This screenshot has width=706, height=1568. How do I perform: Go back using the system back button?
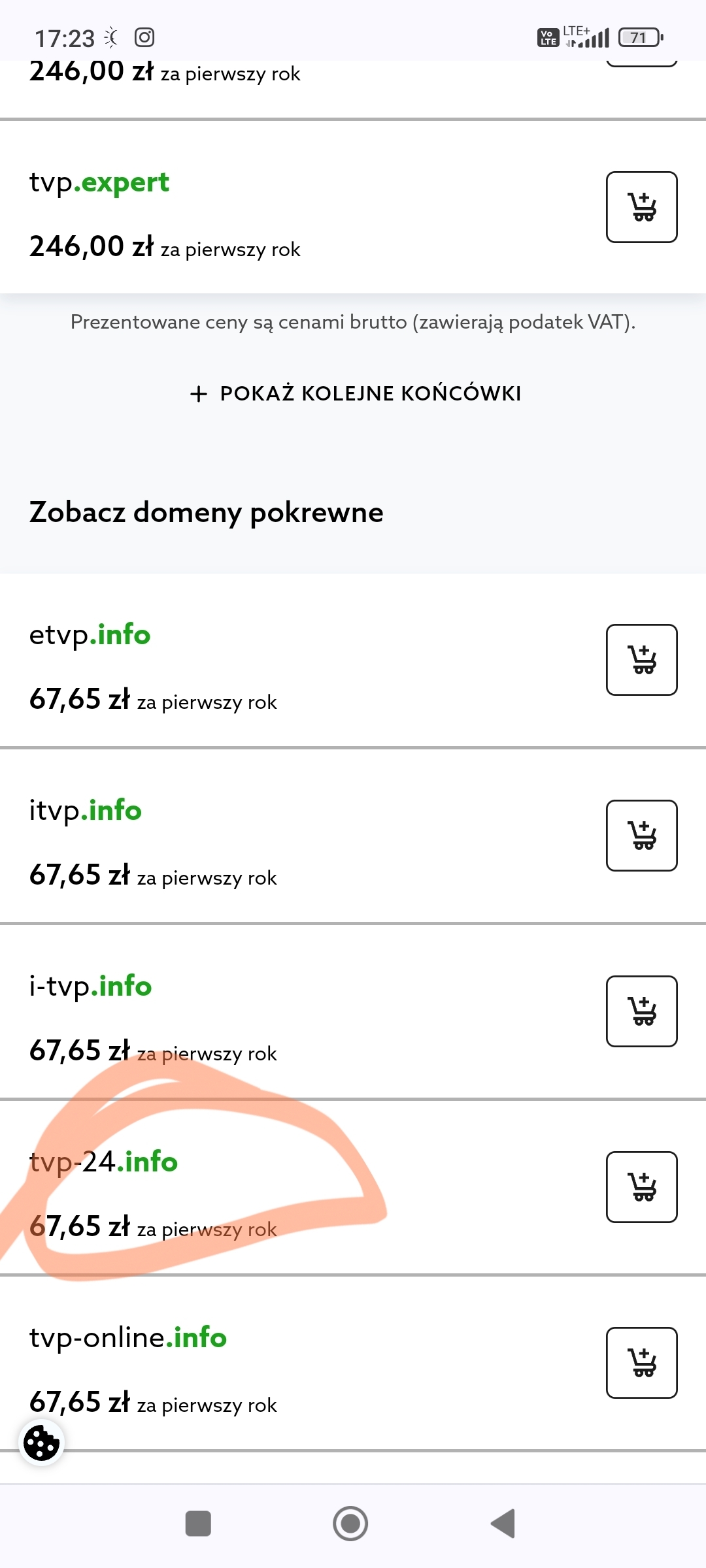coord(503,1524)
